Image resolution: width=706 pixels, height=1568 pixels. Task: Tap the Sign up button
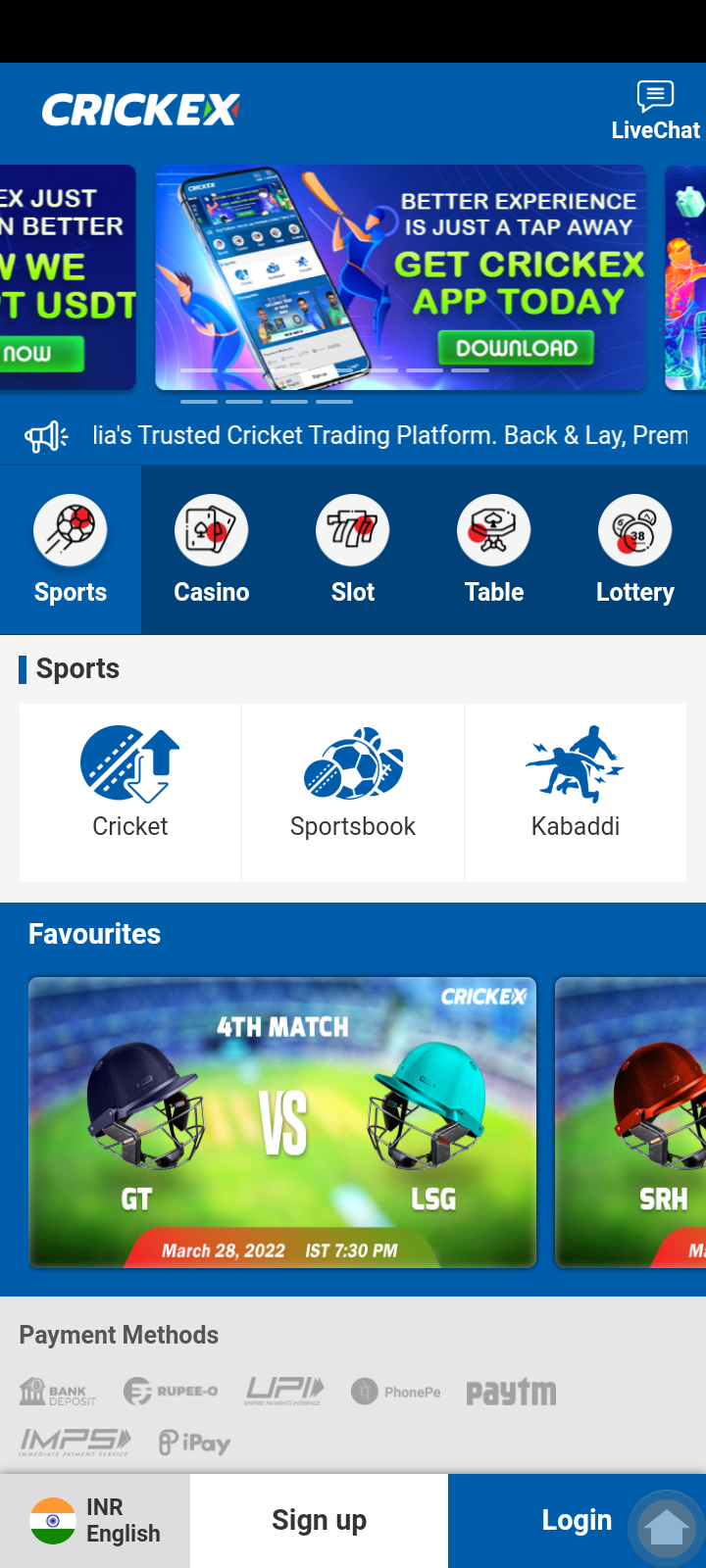pos(319,1521)
